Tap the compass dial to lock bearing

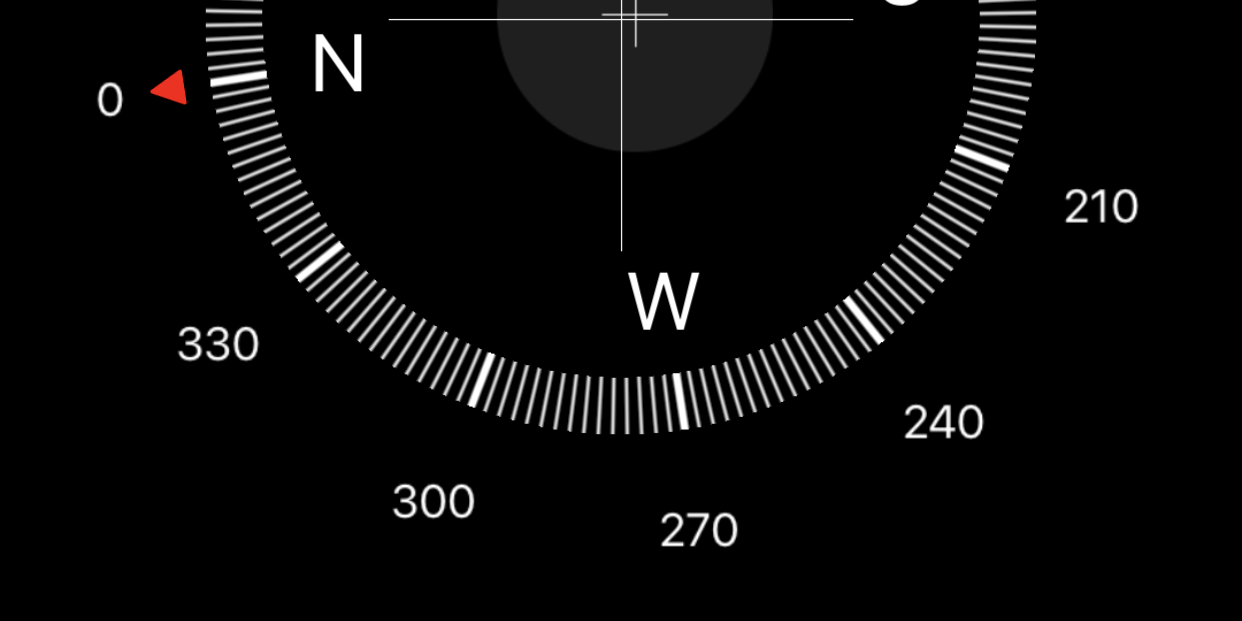[x=621, y=200]
